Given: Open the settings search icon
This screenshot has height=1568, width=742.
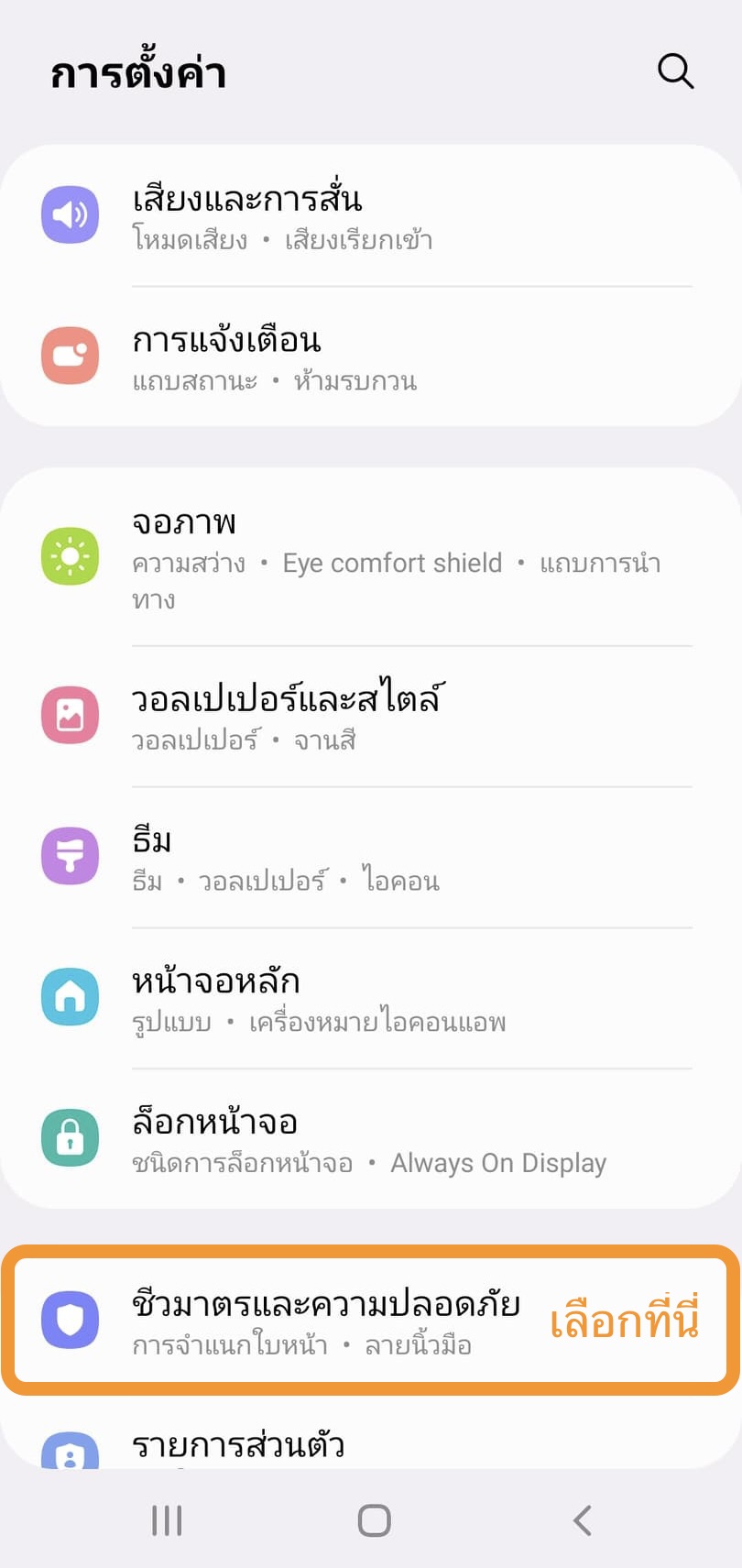Looking at the screenshot, I should click(675, 71).
